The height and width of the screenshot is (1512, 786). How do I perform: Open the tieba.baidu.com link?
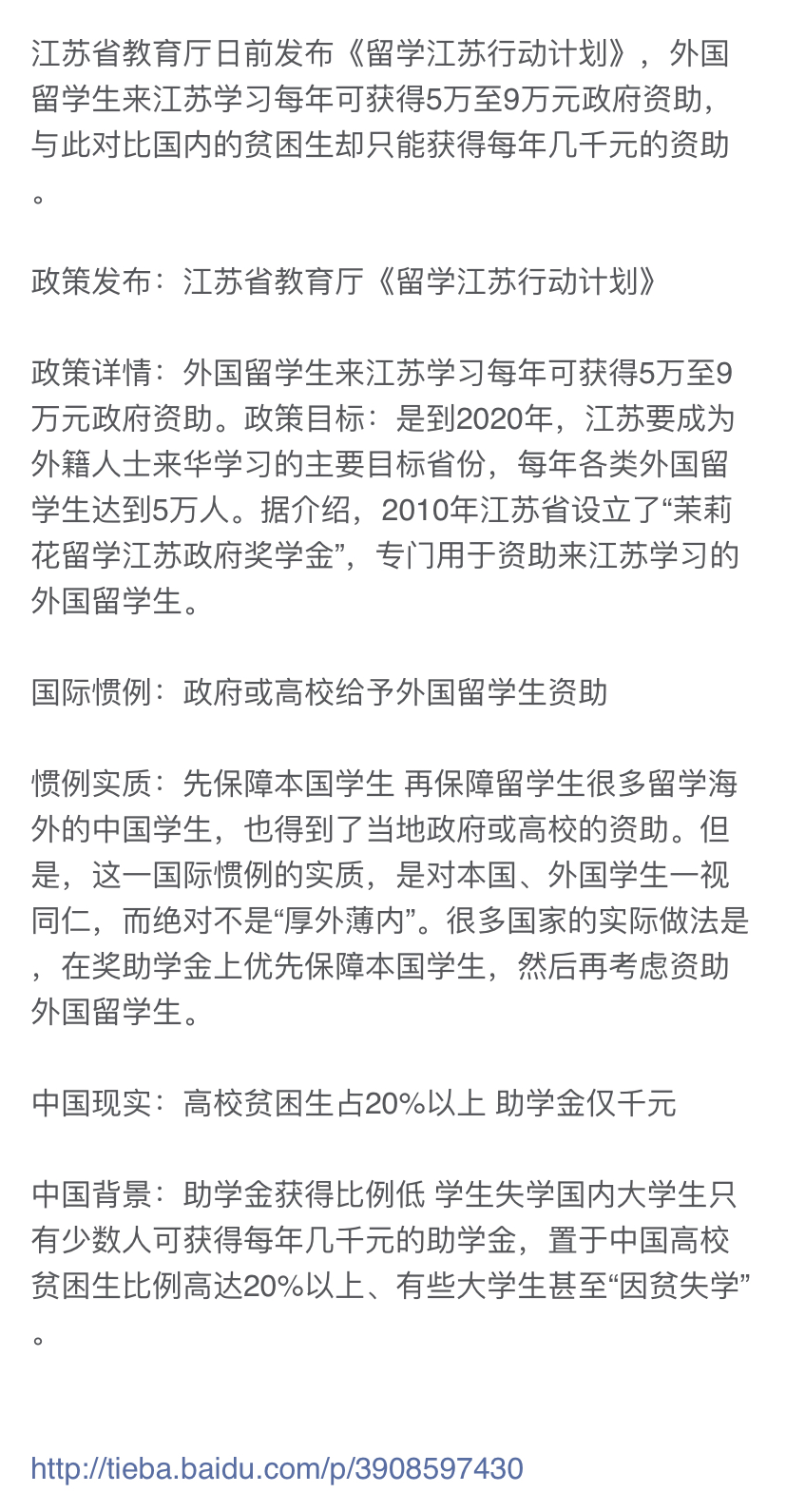[x=278, y=1469]
